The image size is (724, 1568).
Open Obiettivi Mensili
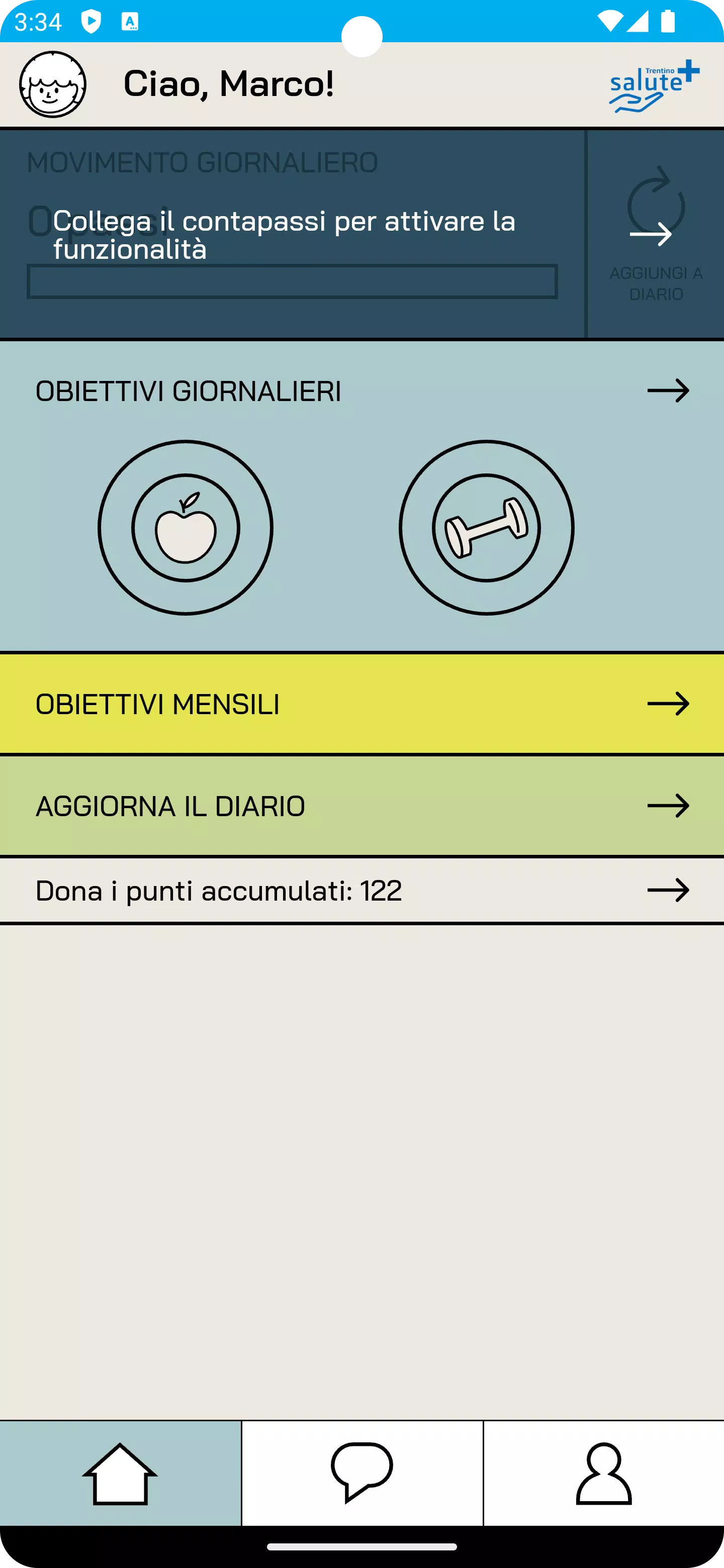pos(361,704)
